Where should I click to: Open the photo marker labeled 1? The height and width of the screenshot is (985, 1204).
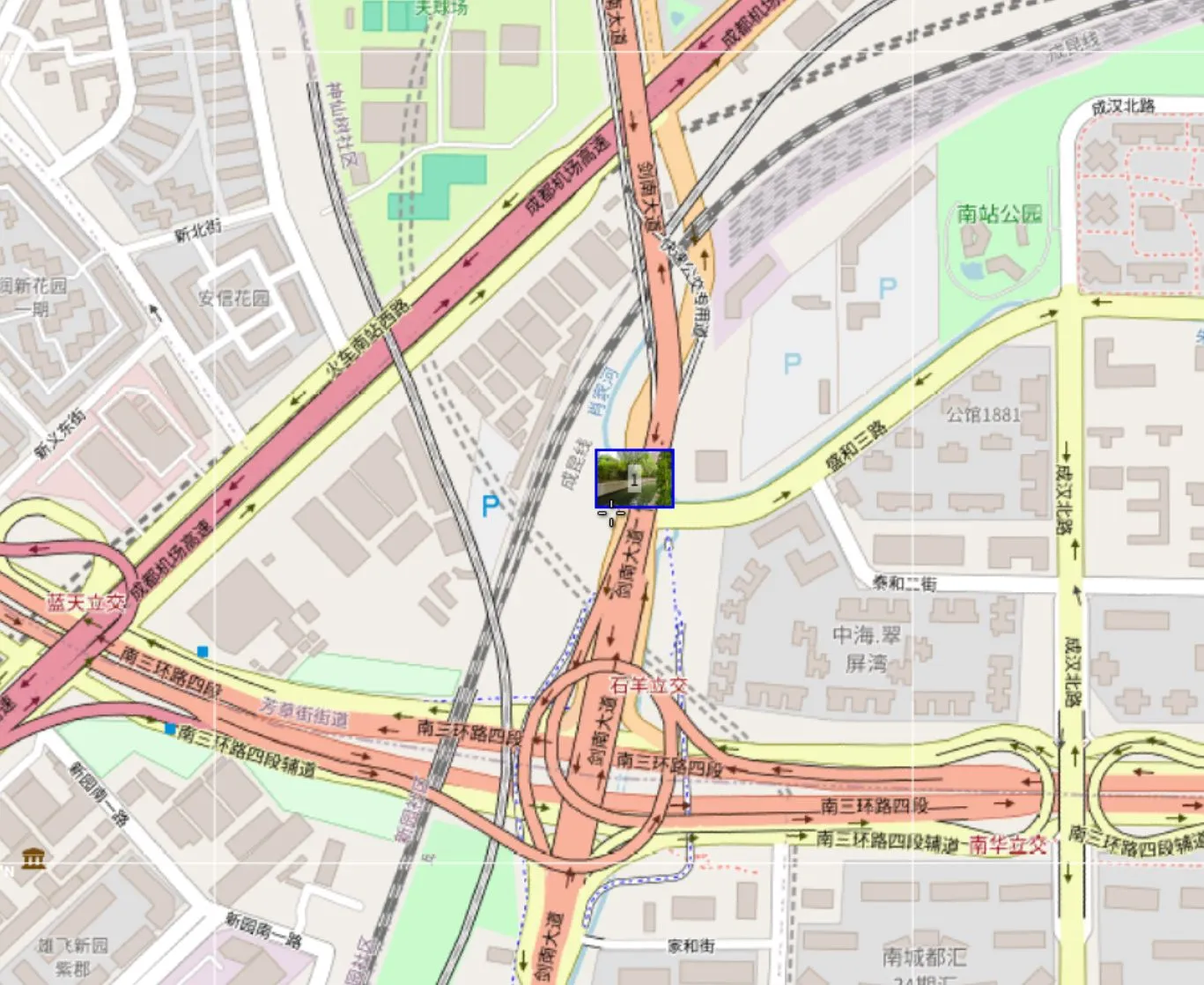pyautogui.click(x=634, y=478)
